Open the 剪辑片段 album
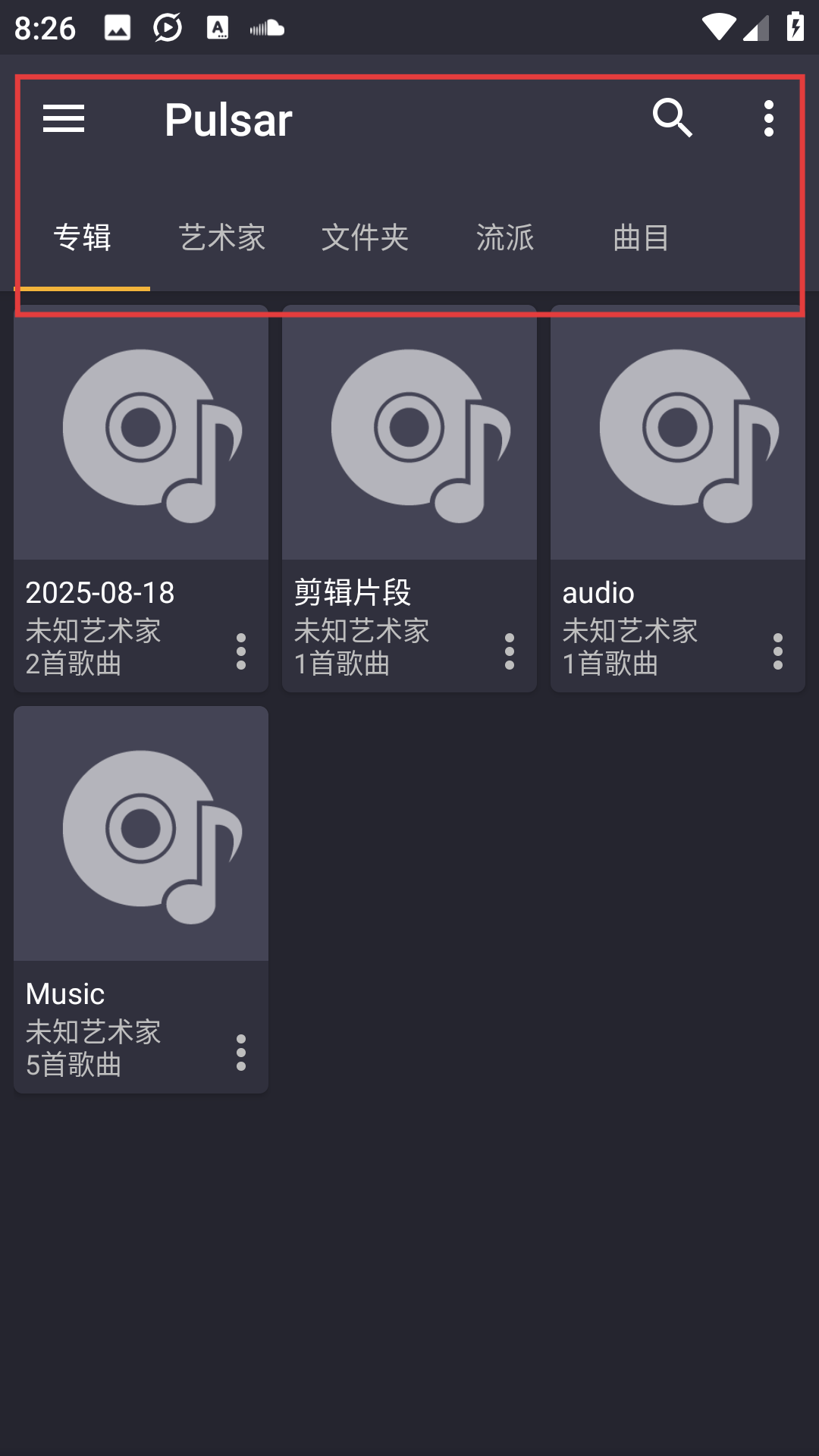This screenshot has height=1456, width=819. point(409,498)
